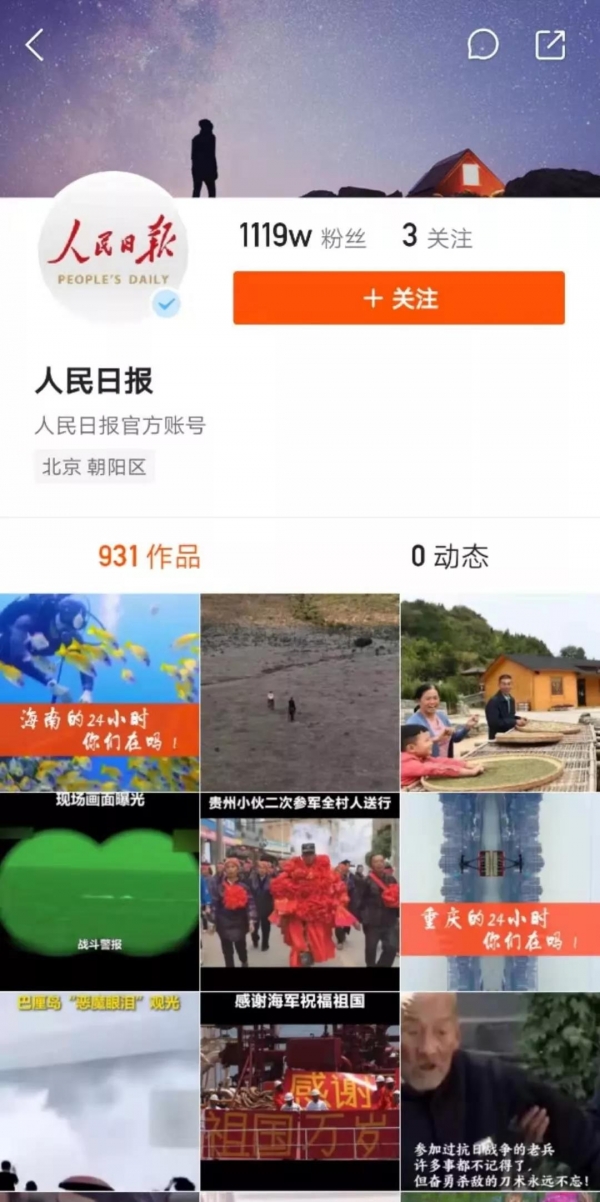Follow 人民日报 with the orange 关注 button
The height and width of the screenshot is (1202, 600).
tap(399, 298)
